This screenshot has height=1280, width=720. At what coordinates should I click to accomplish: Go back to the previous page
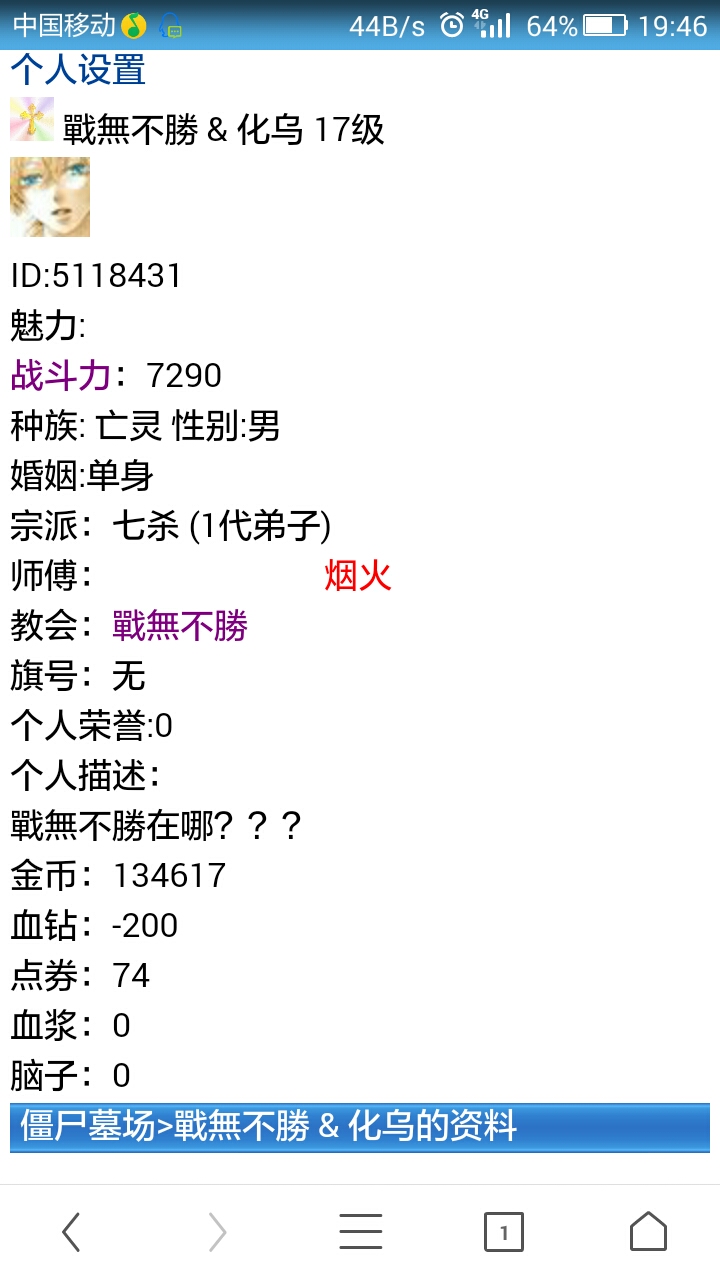71,1232
